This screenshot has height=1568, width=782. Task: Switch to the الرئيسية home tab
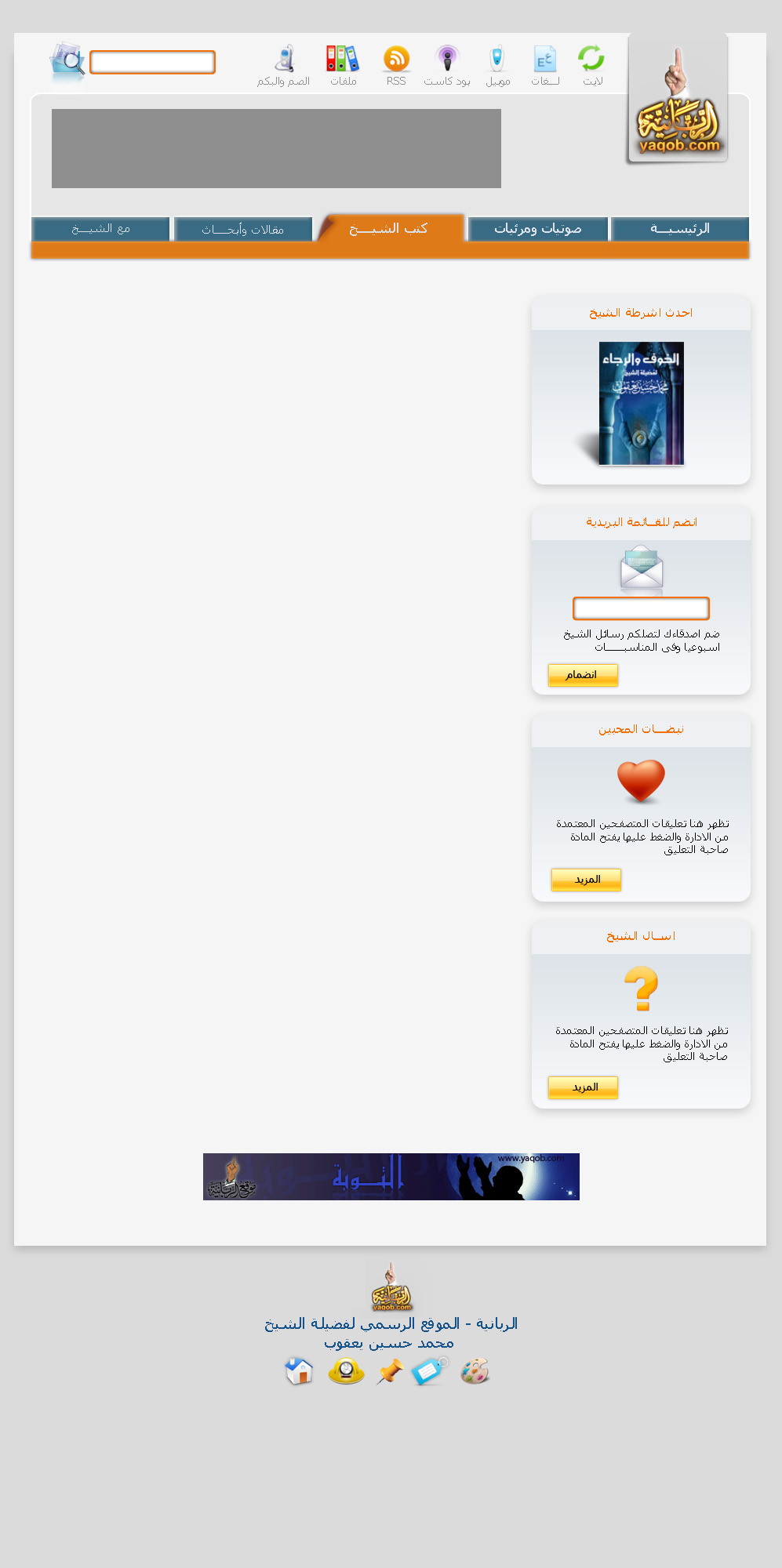[680, 229]
